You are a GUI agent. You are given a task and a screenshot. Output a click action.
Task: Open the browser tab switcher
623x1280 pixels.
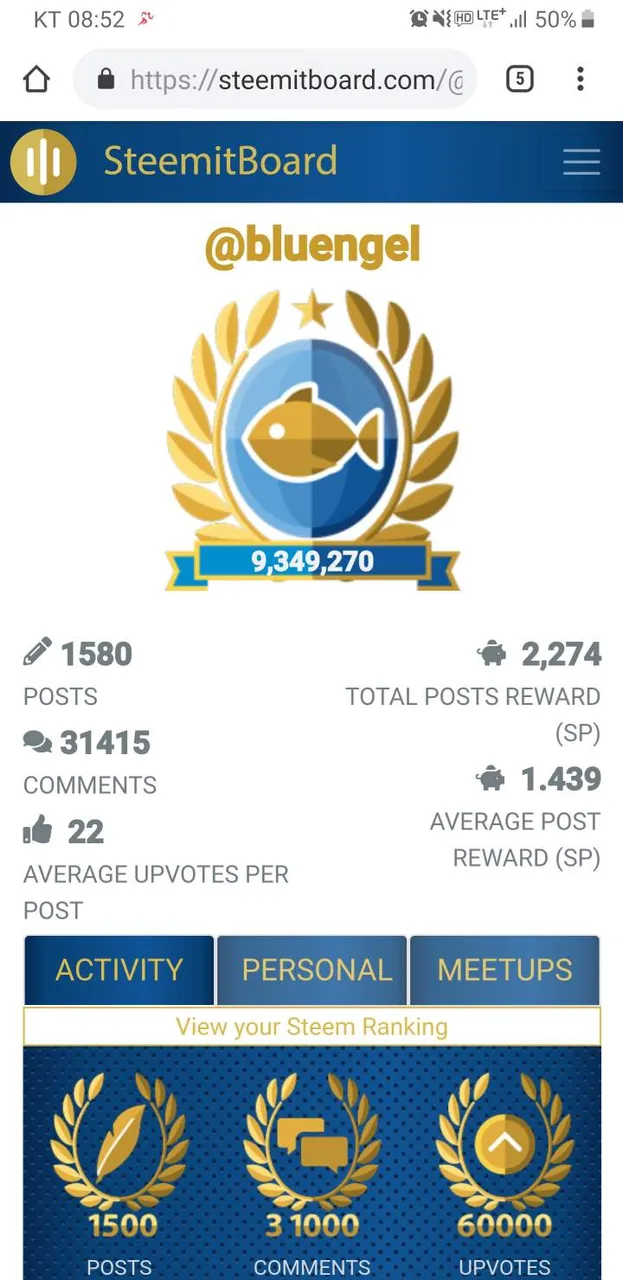[x=519, y=79]
